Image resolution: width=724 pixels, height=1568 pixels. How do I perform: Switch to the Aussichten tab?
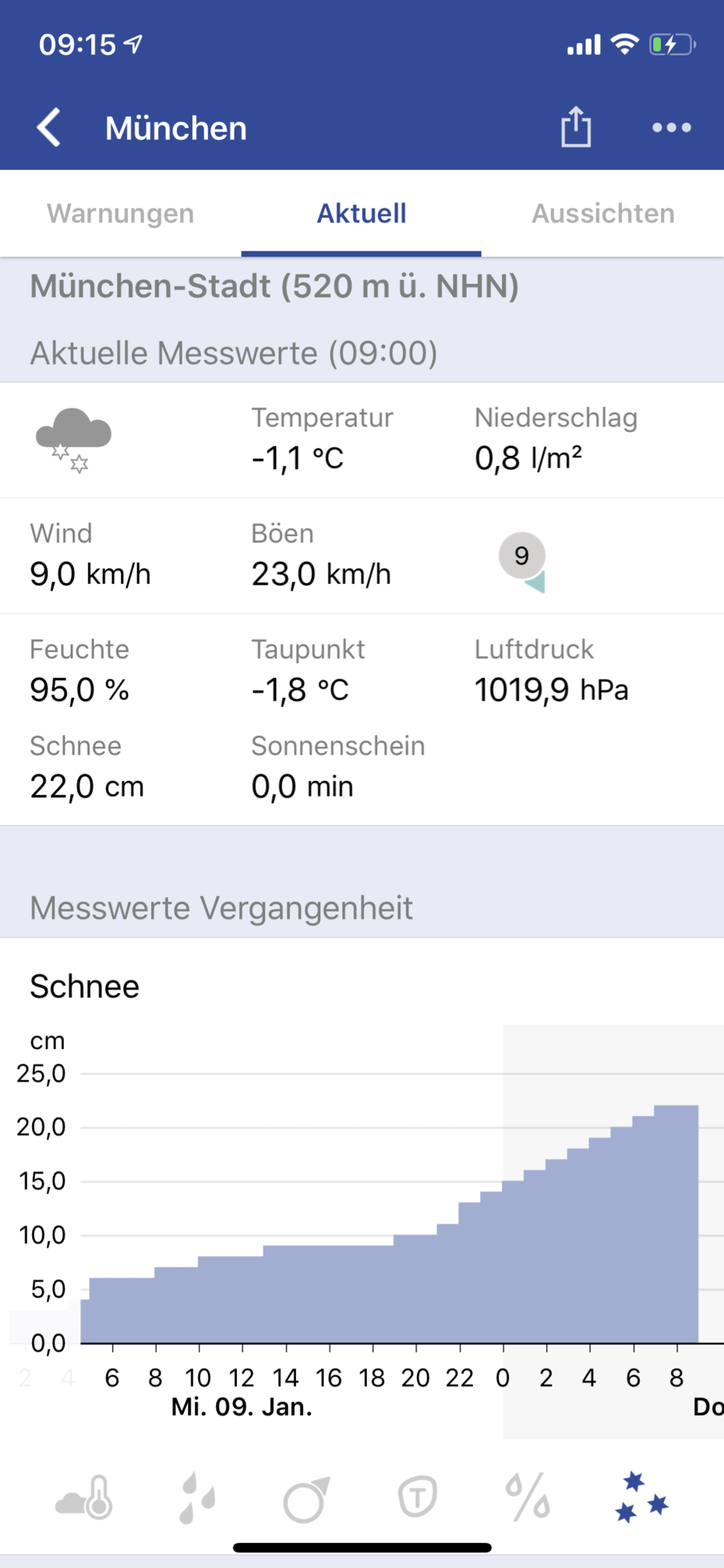click(603, 213)
